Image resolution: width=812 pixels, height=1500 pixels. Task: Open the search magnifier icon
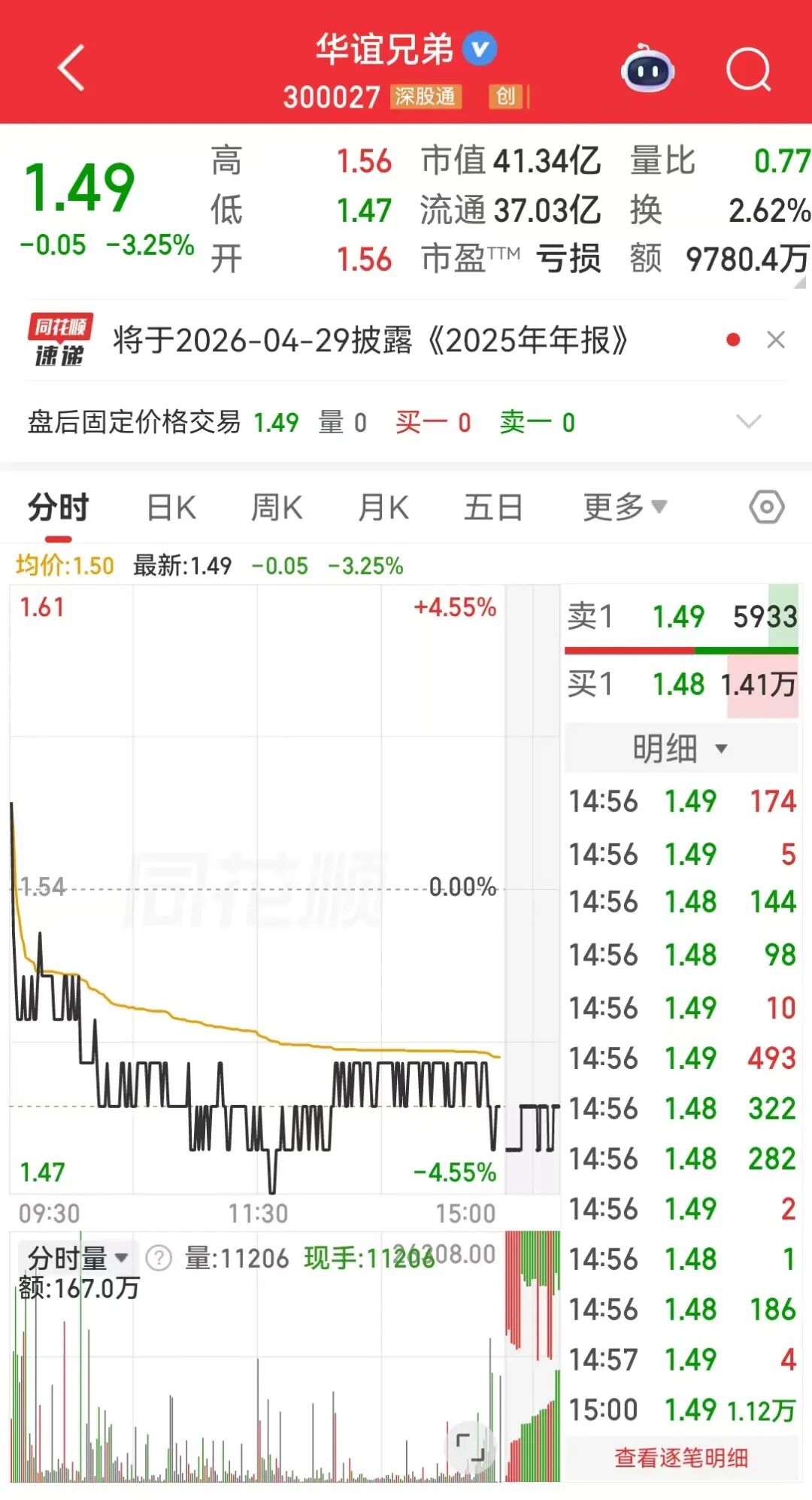[748, 69]
